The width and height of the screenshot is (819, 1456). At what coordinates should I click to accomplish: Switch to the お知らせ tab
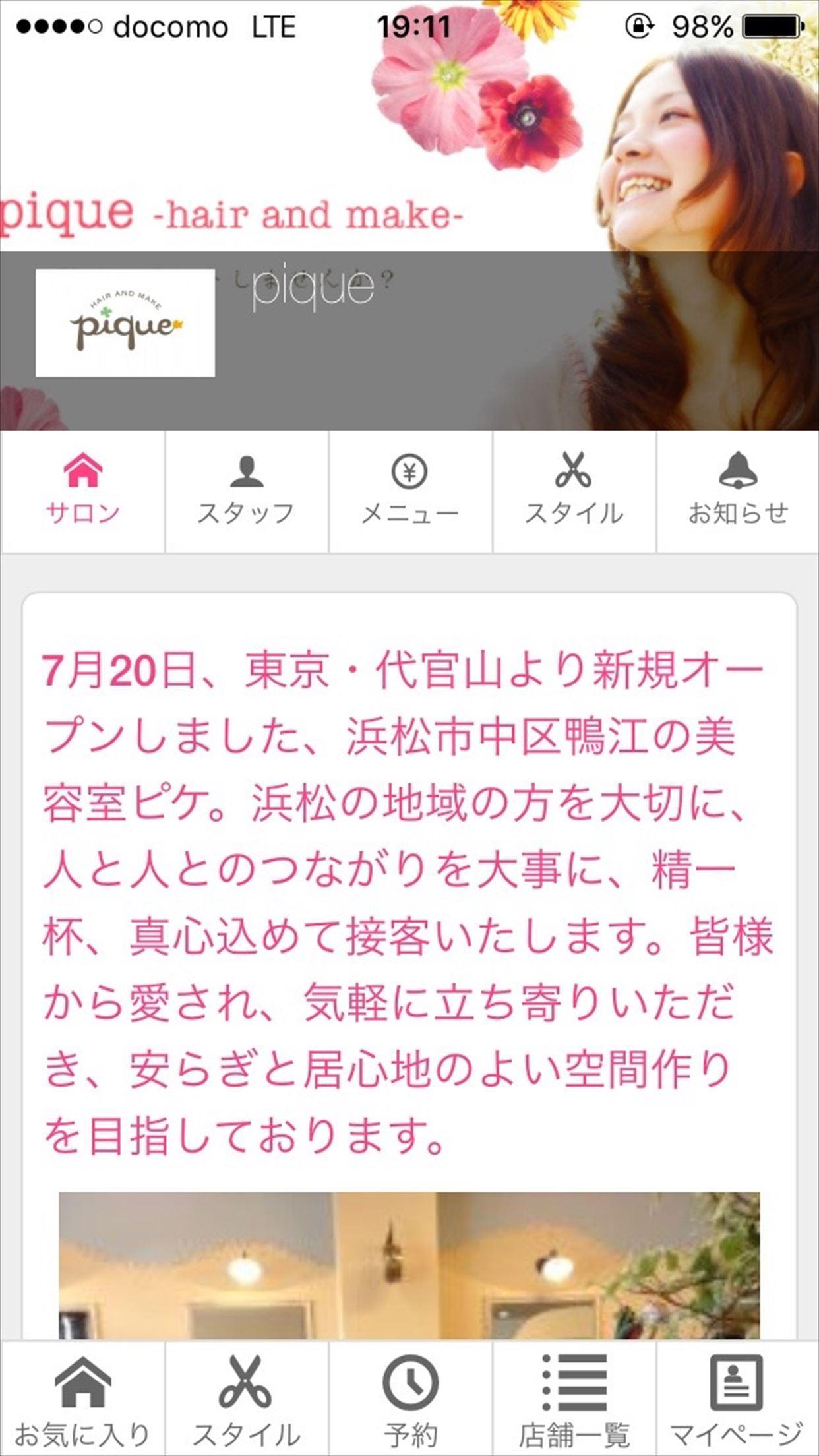(x=737, y=491)
